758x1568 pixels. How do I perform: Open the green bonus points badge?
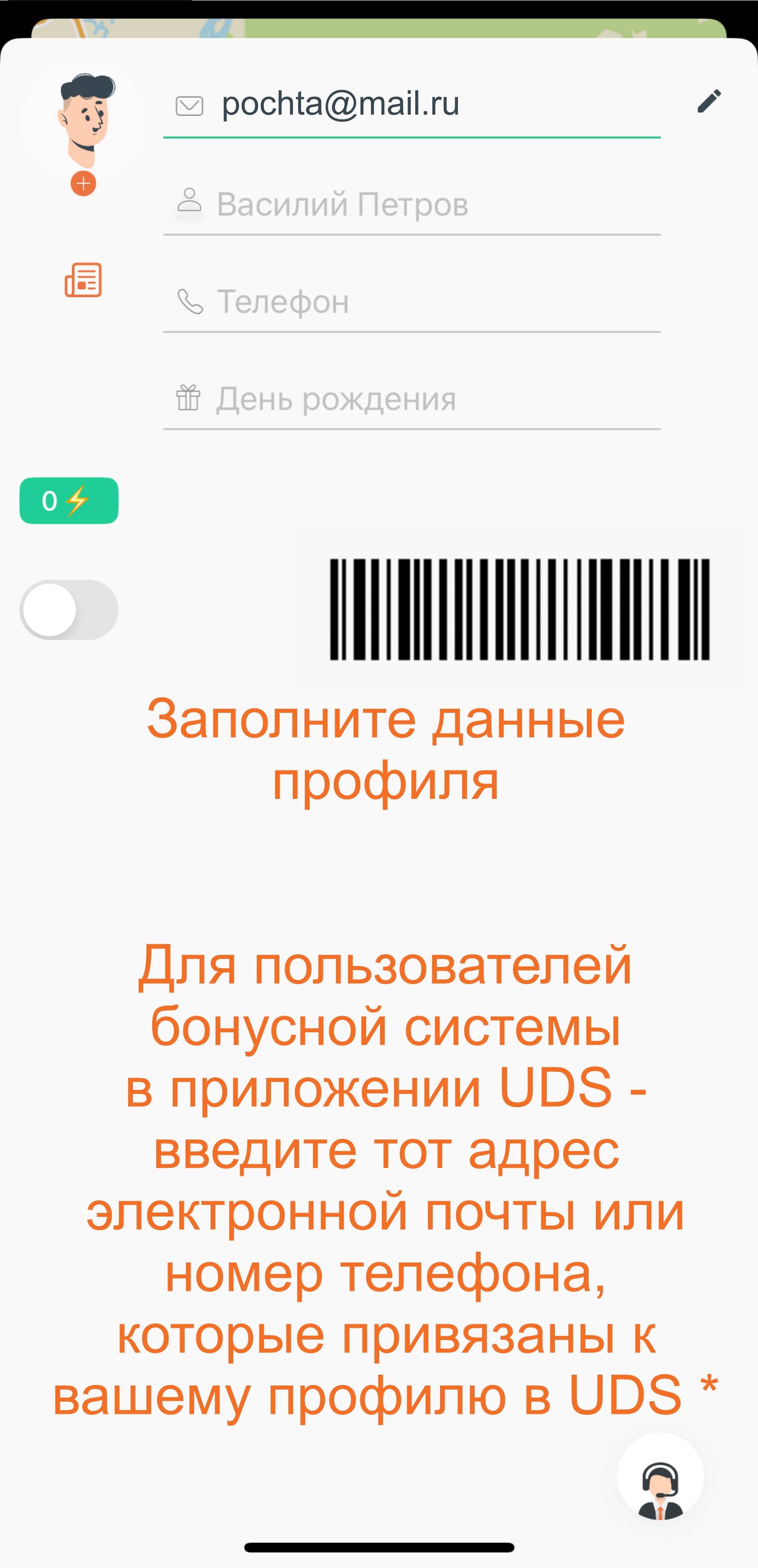pos(69,500)
